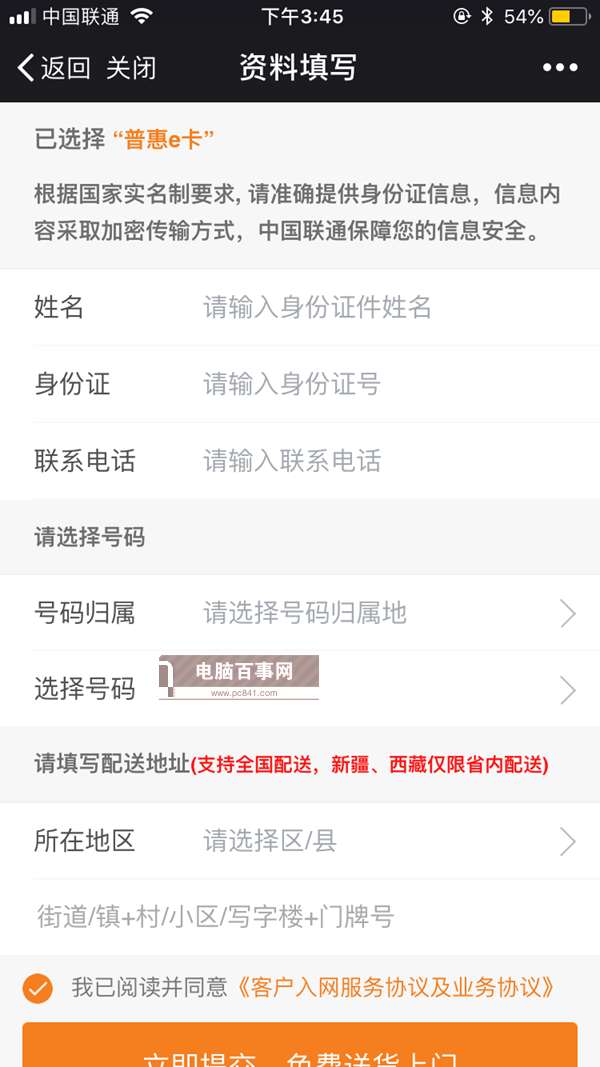Open the three-dot overflow menu
This screenshot has width=600, height=1067.
coord(560,68)
